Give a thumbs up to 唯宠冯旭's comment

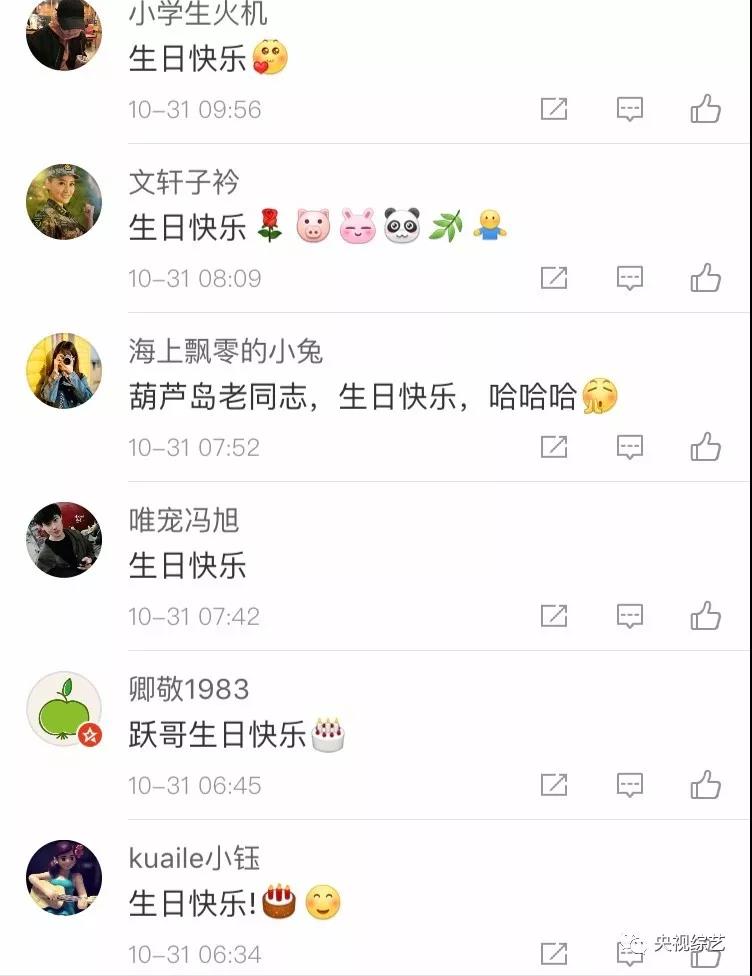[x=705, y=616]
